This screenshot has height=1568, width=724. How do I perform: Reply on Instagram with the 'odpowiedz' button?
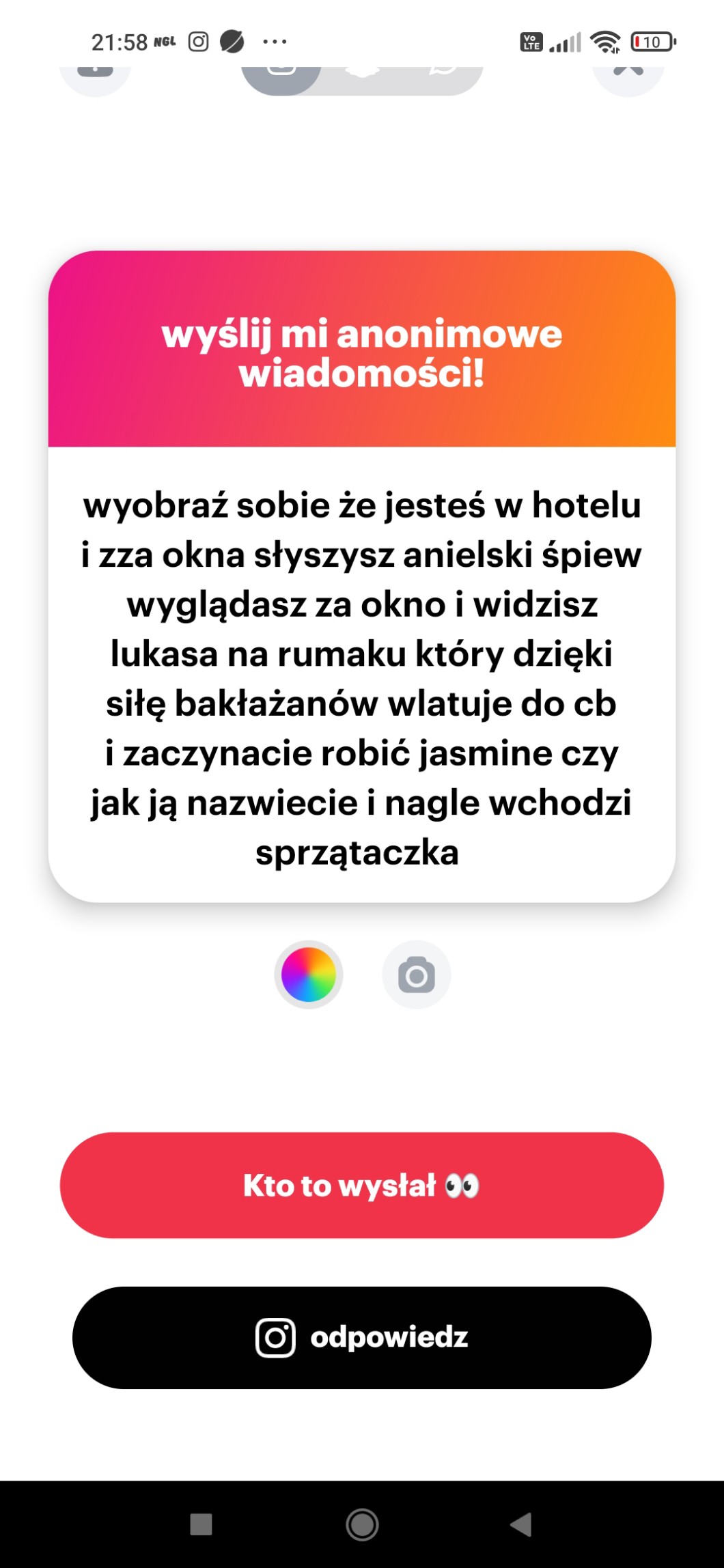[361, 1337]
